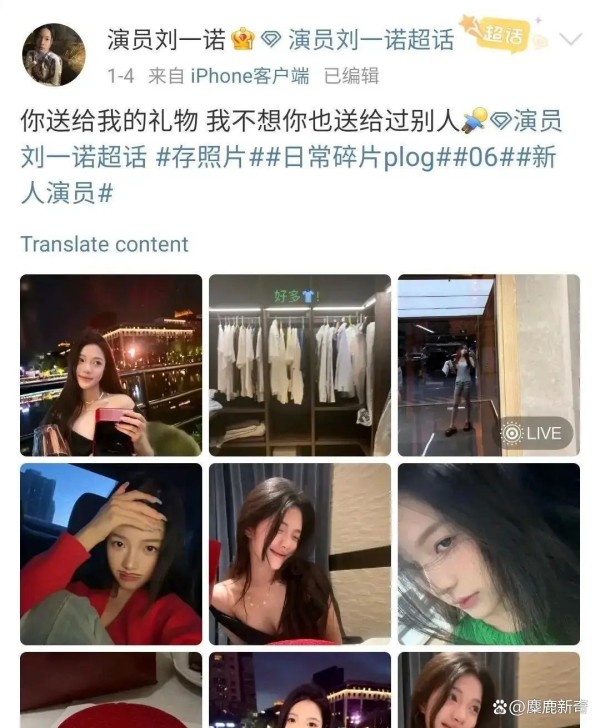600x728 pixels.
Task: Open the red sweater car selfie
Action: click(110, 553)
